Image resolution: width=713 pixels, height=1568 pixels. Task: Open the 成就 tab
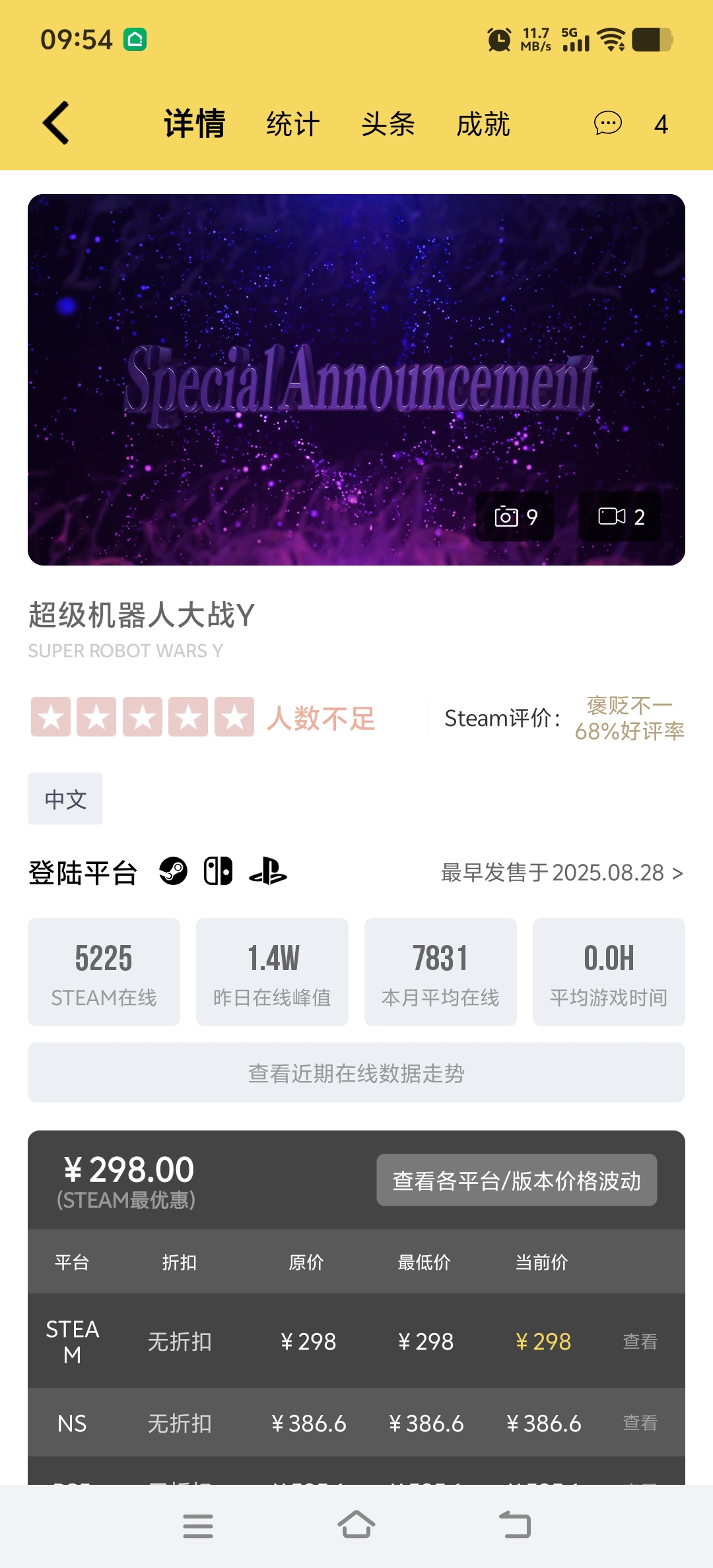coord(483,124)
